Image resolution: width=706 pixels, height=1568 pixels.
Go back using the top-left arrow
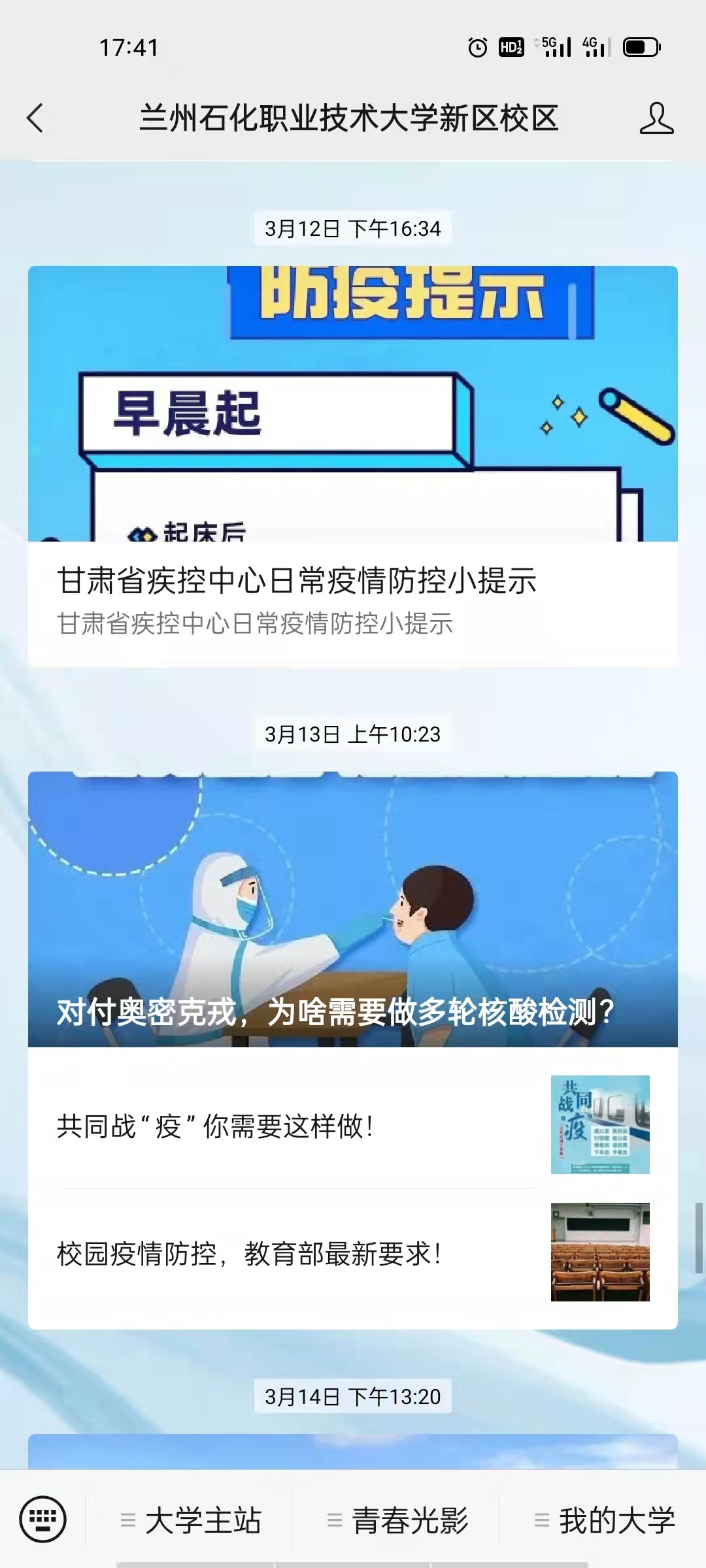click(35, 118)
